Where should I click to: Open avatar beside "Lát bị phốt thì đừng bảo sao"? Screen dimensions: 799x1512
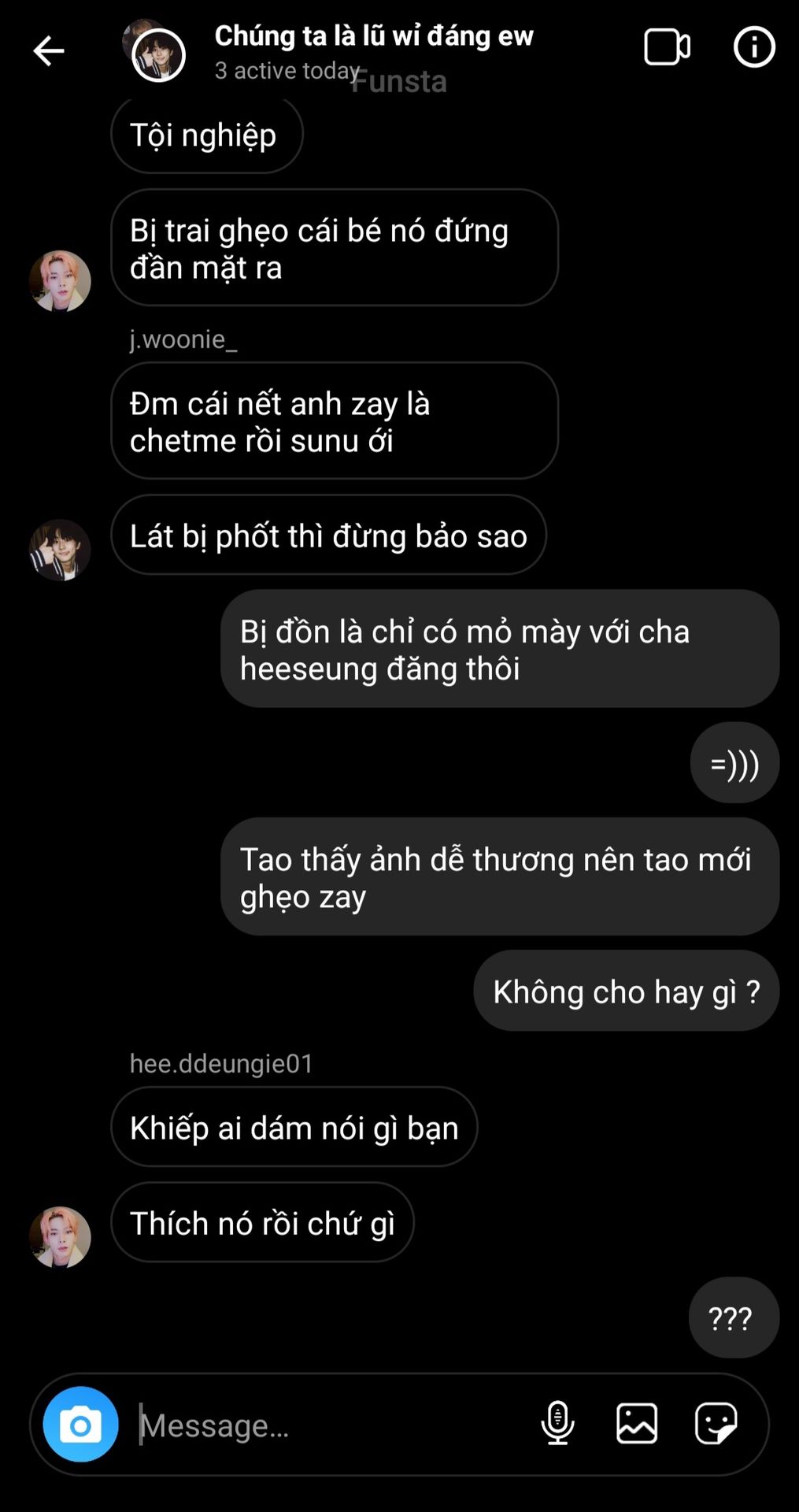tap(60, 550)
